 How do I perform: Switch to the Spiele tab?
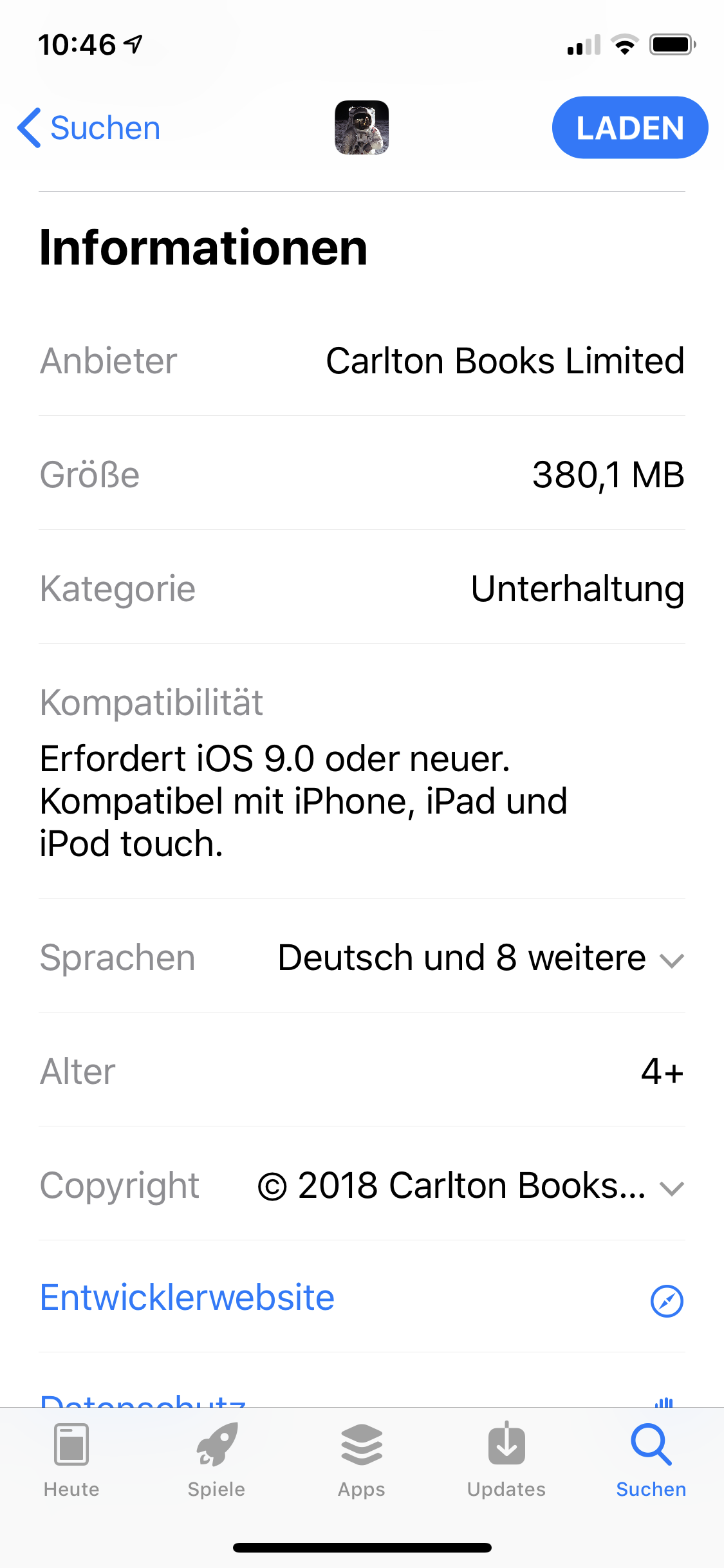tap(217, 1461)
